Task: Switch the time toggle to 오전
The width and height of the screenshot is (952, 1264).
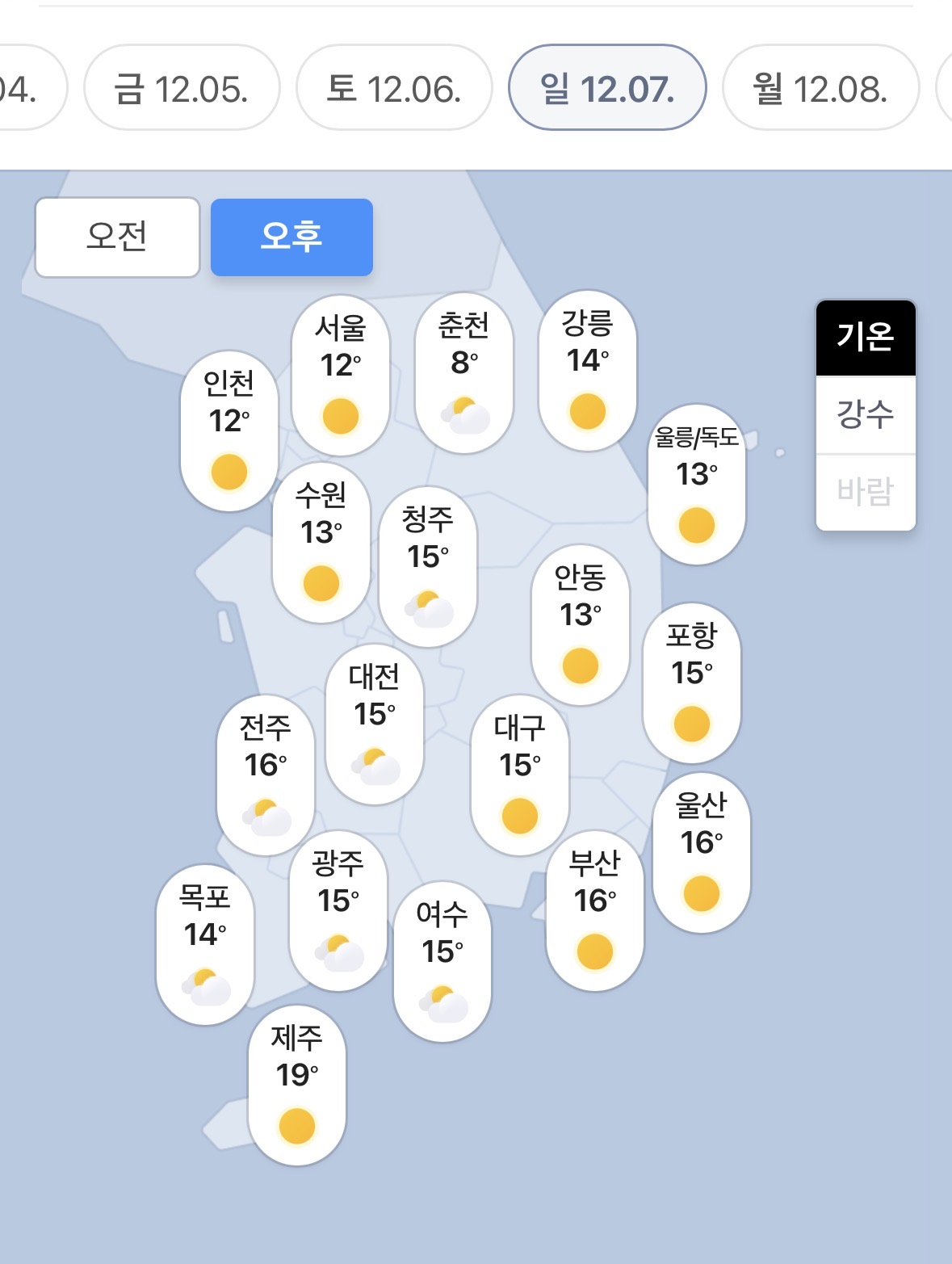Action: pos(116,236)
